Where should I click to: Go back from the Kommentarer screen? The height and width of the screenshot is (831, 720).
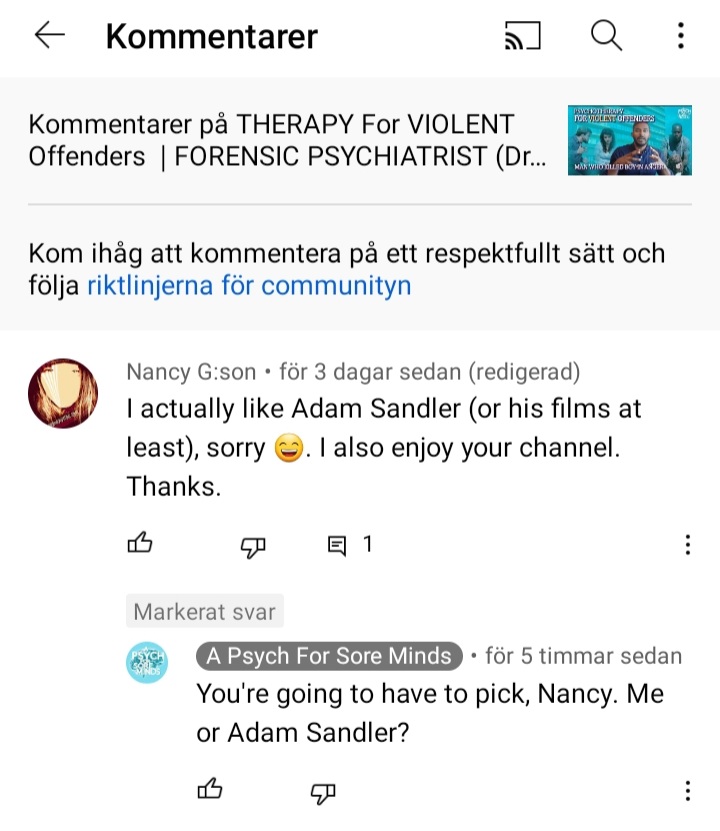(x=49, y=36)
